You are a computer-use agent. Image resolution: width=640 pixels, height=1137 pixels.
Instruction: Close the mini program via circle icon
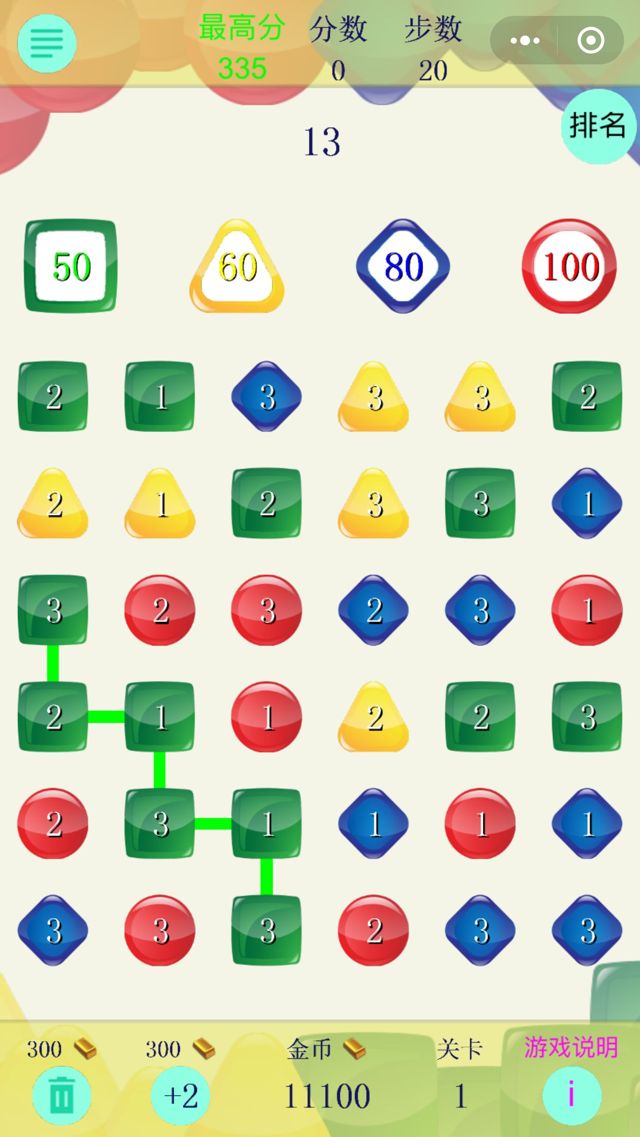pyautogui.click(x=590, y=41)
